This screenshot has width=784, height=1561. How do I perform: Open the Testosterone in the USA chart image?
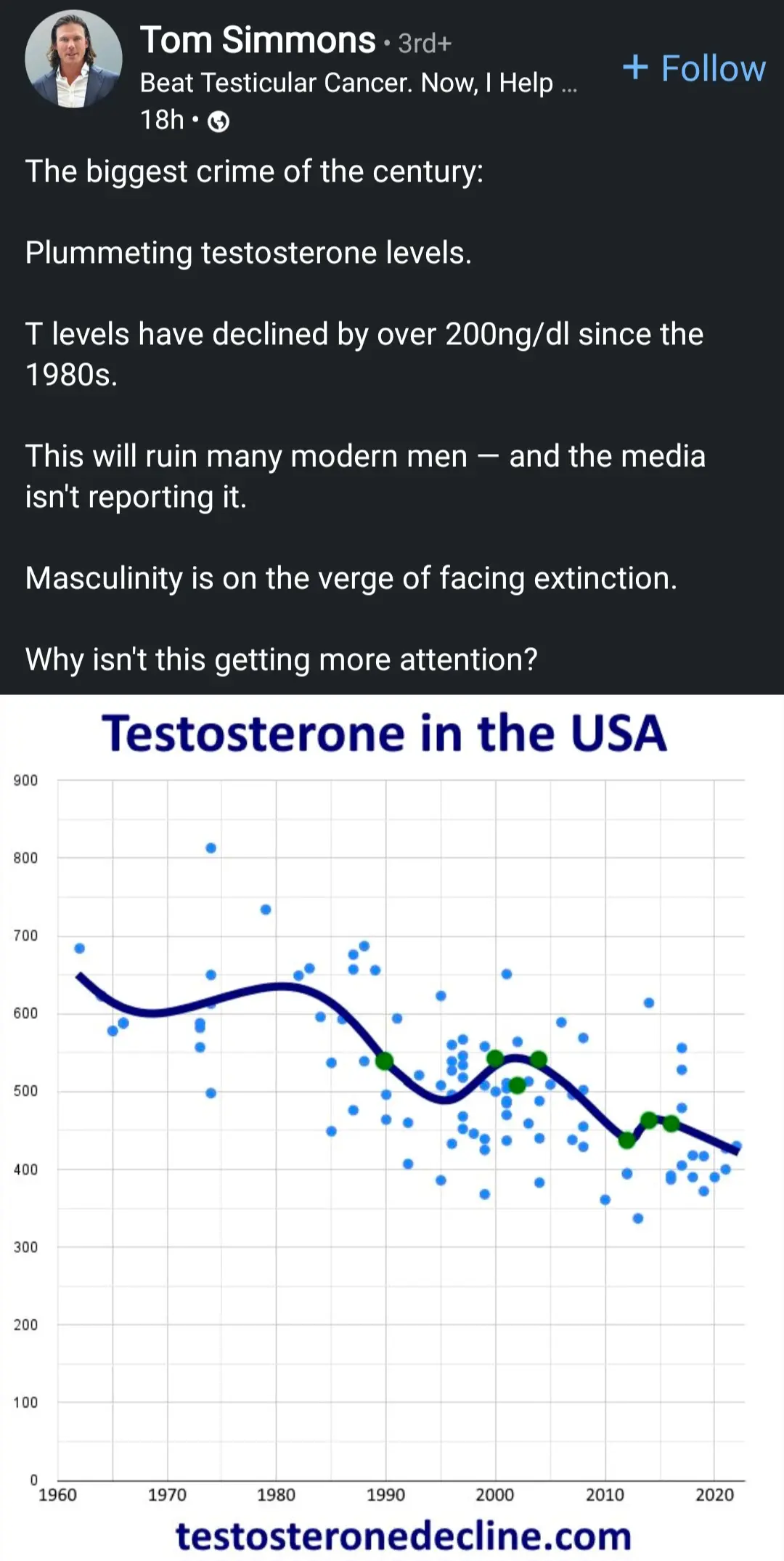coord(392,1127)
